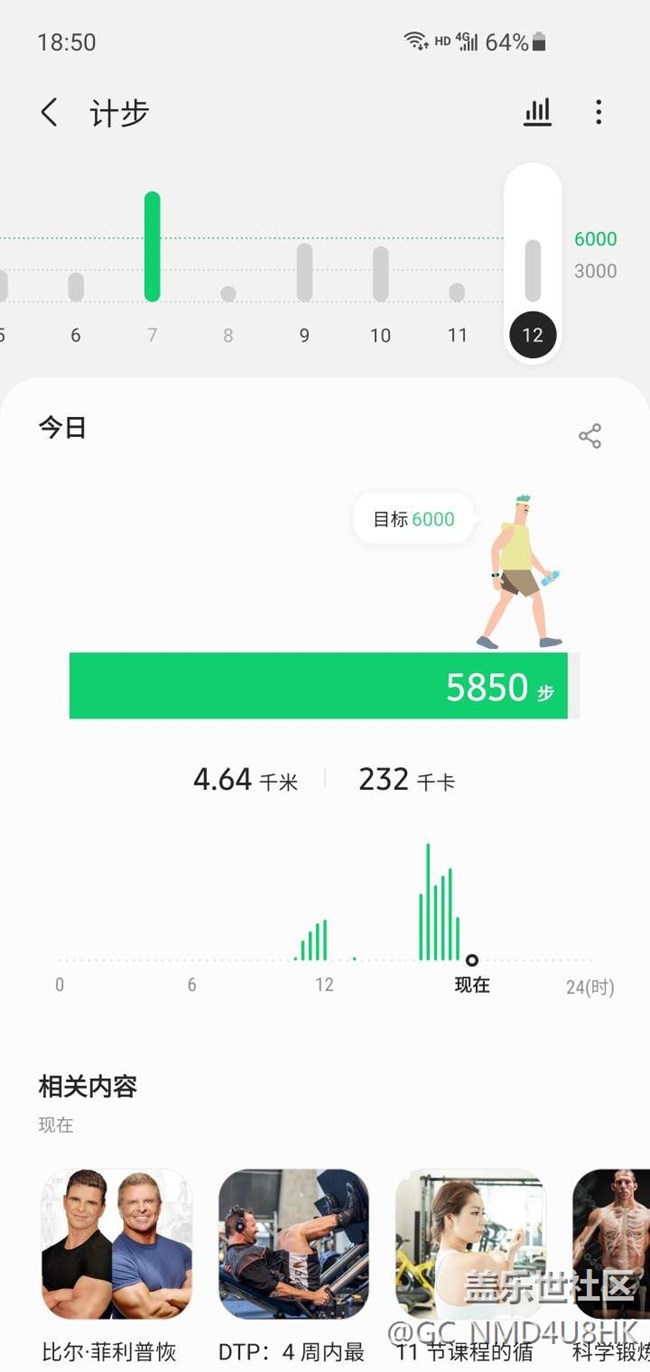The image size is (650, 1372).
Task: Select day 7 in the step chart
Action: coord(152,270)
